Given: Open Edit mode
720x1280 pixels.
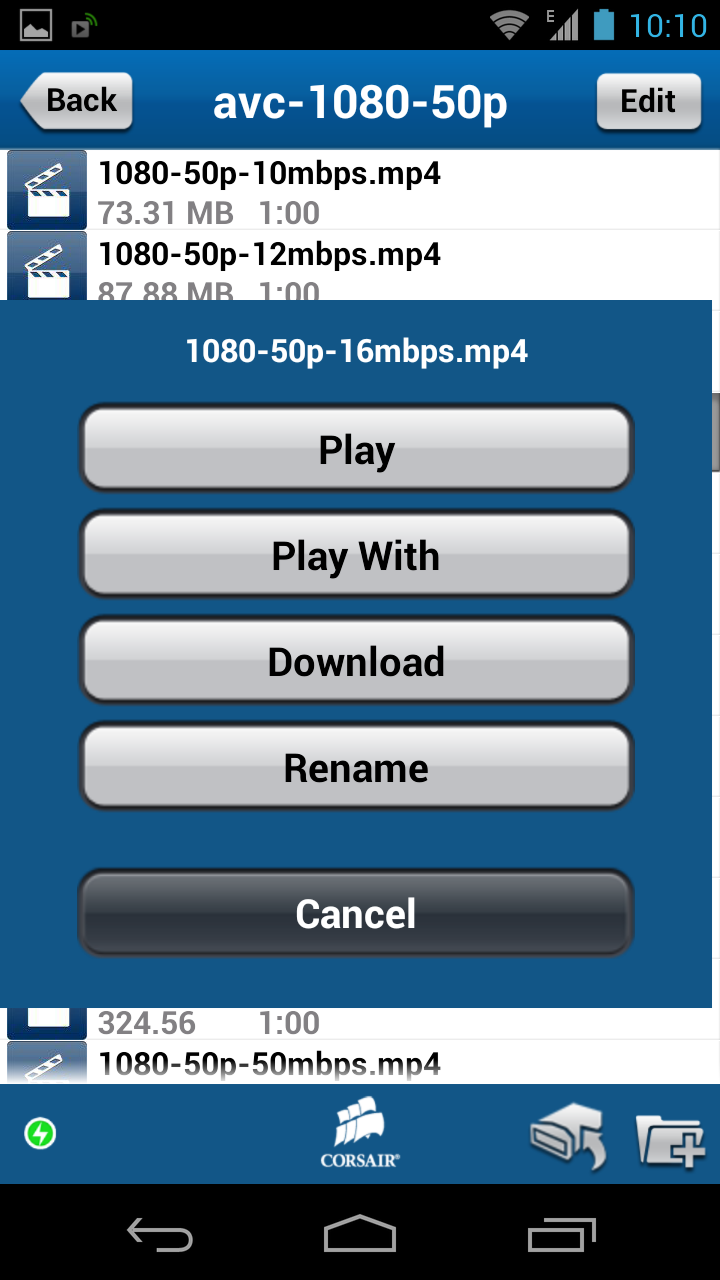Looking at the screenshot, I should (x=648, y=101).
